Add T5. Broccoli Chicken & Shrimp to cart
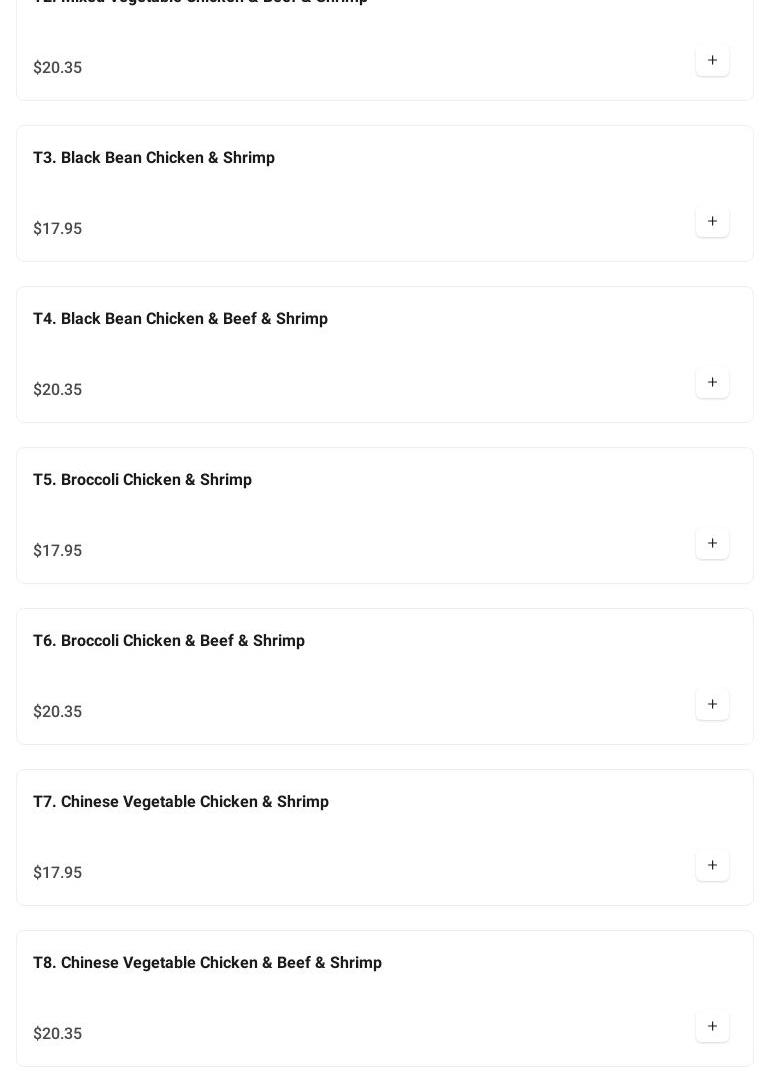 click(x=712, y=544)
